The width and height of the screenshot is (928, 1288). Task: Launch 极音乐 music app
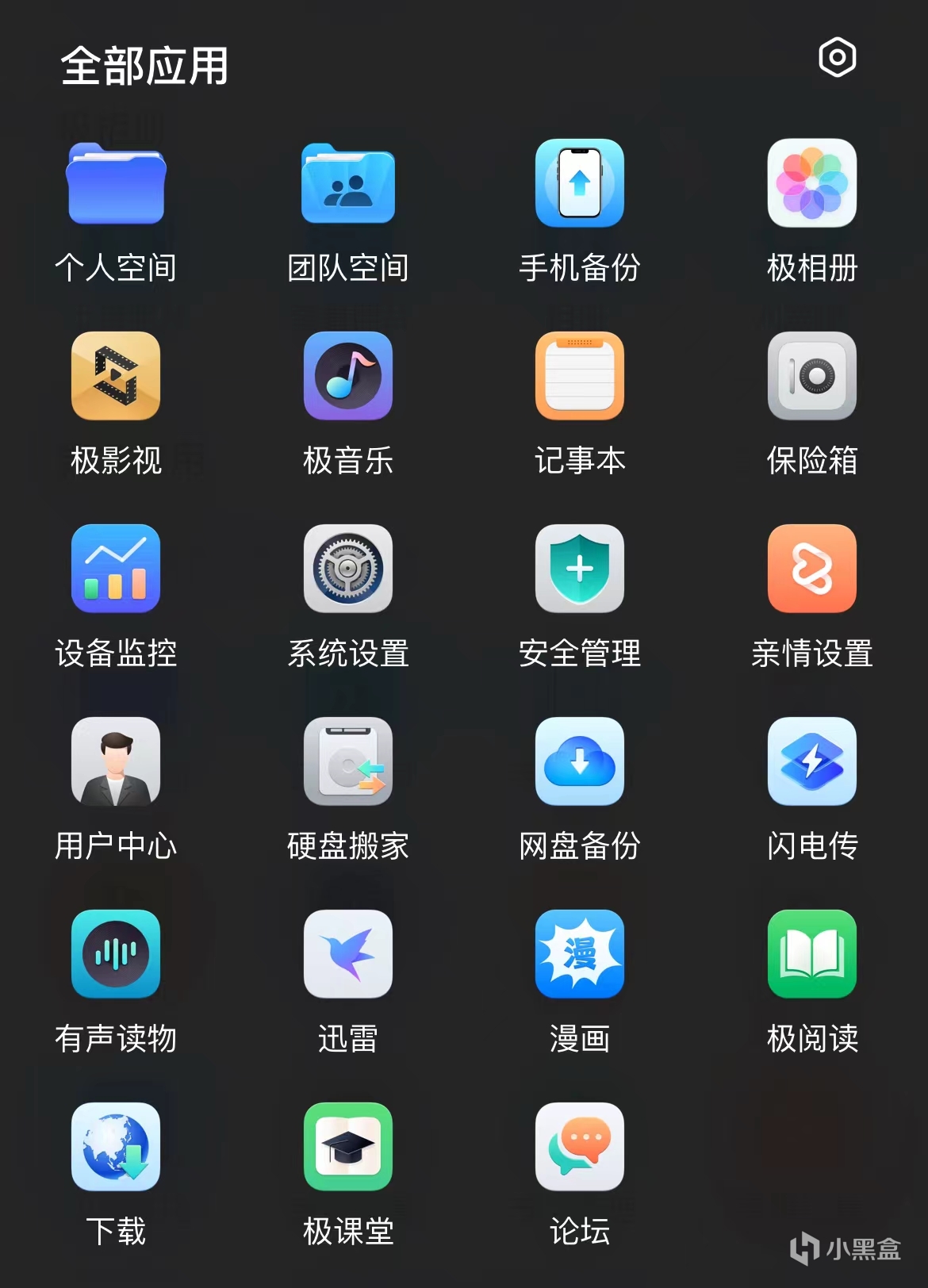pyautogui.click(x=347, y=376)
